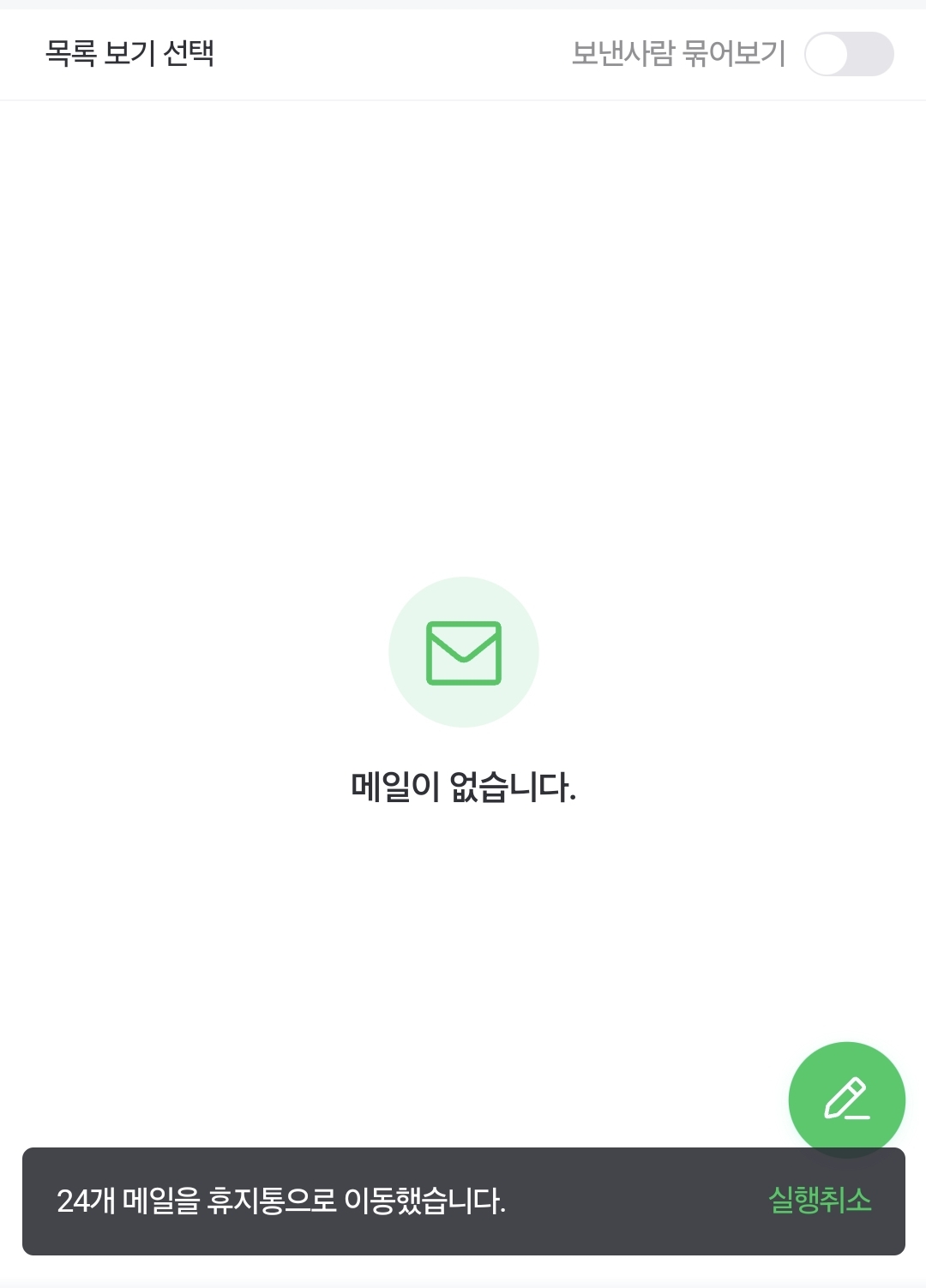Toggle the 보낸사람 묶어보기 switch
This screenshot has height=1288, width=926.
[x=848, y=54]
